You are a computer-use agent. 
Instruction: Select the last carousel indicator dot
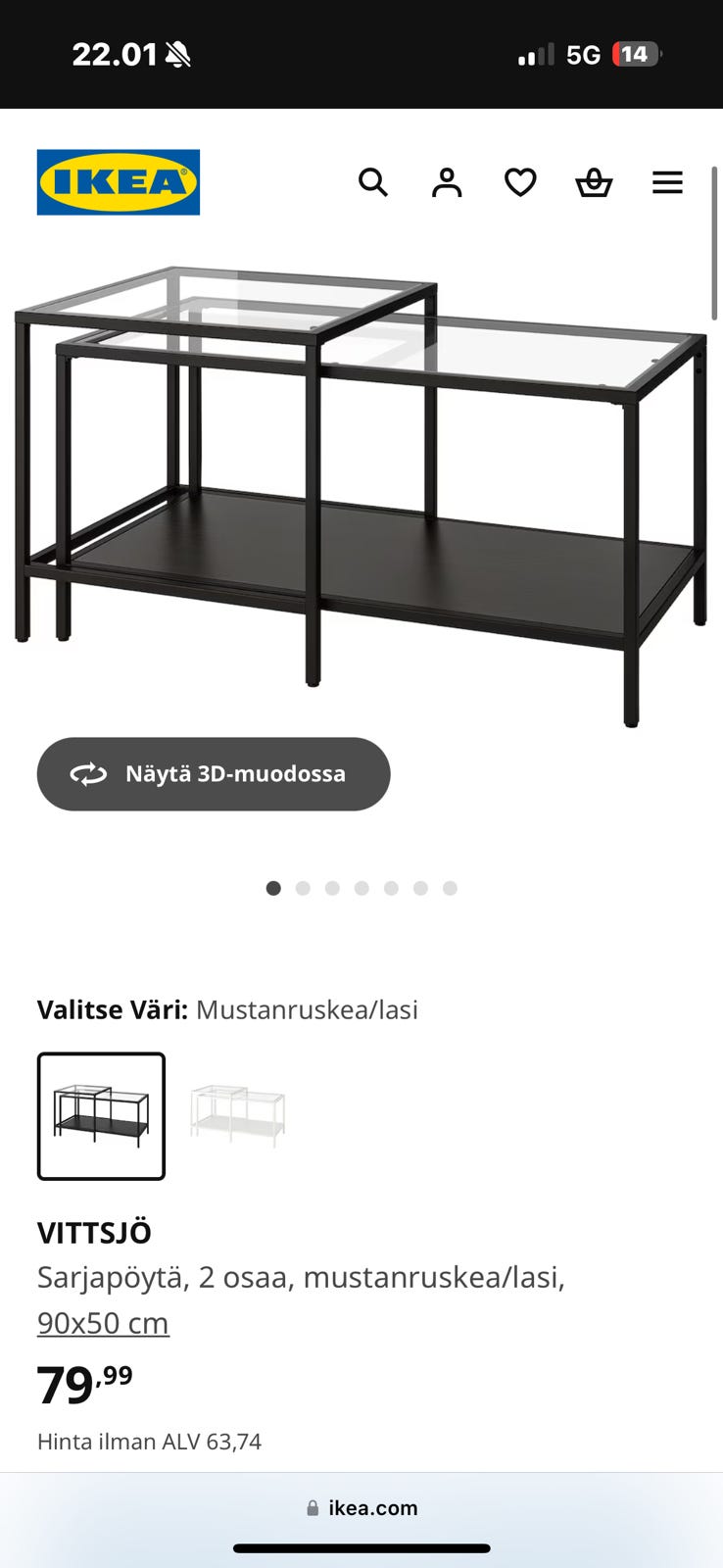click(451, 888)
